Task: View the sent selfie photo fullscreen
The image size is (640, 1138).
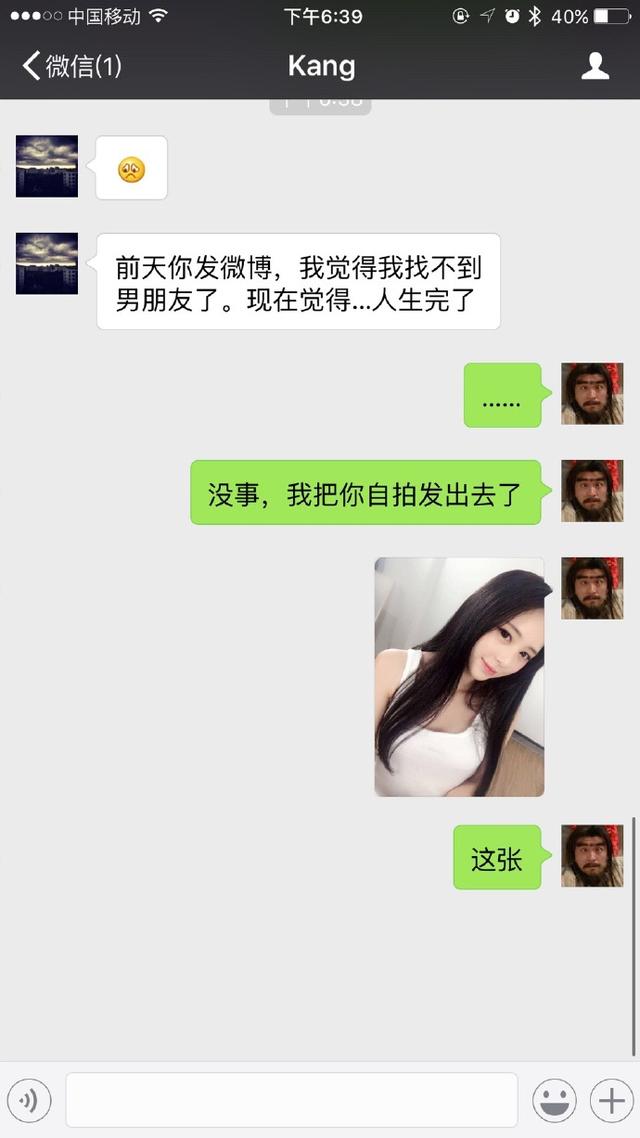Action: [459, 676]
